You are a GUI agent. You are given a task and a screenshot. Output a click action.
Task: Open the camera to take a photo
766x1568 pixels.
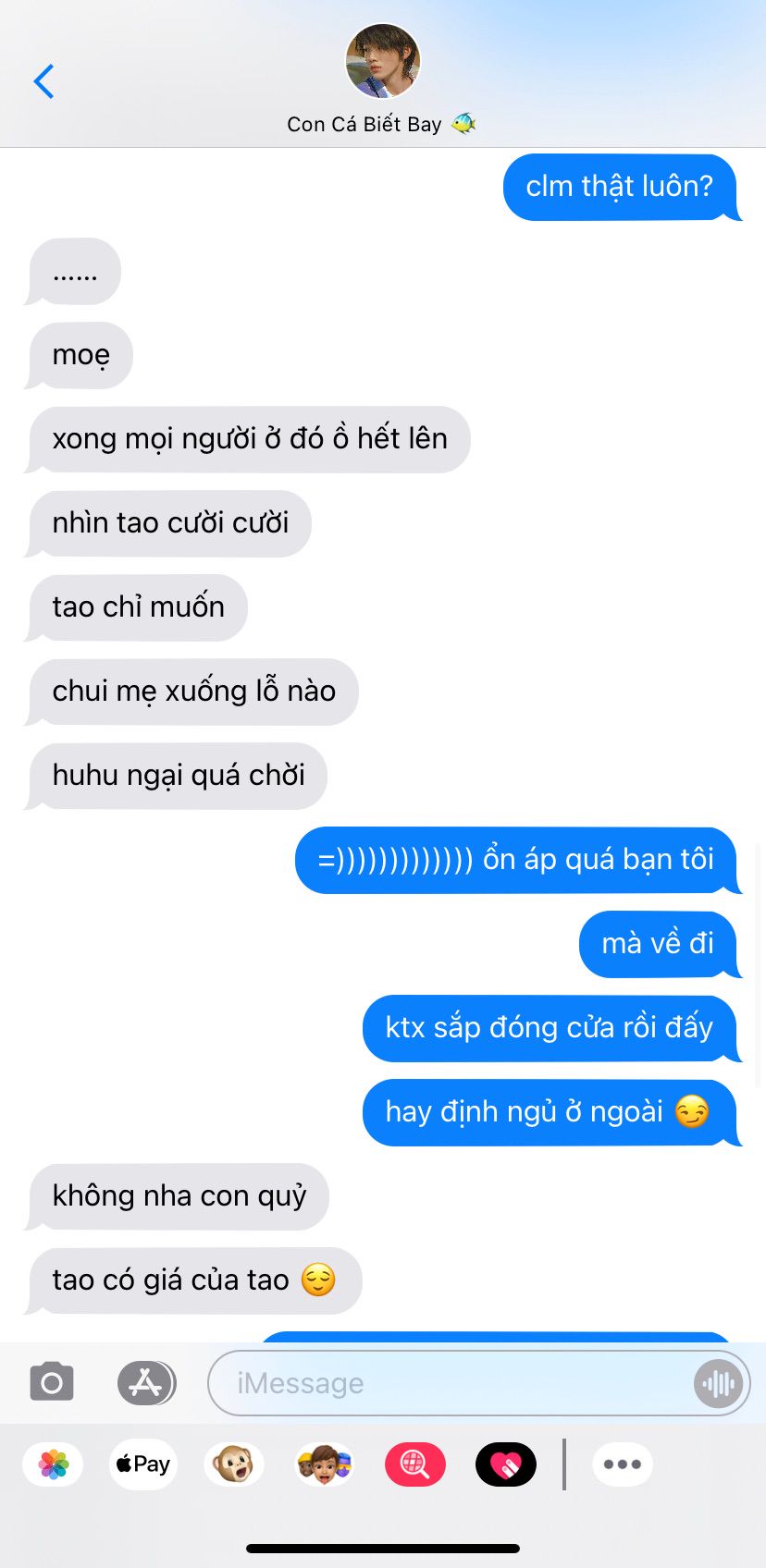pyautogui.click(x=52, y=1383)
